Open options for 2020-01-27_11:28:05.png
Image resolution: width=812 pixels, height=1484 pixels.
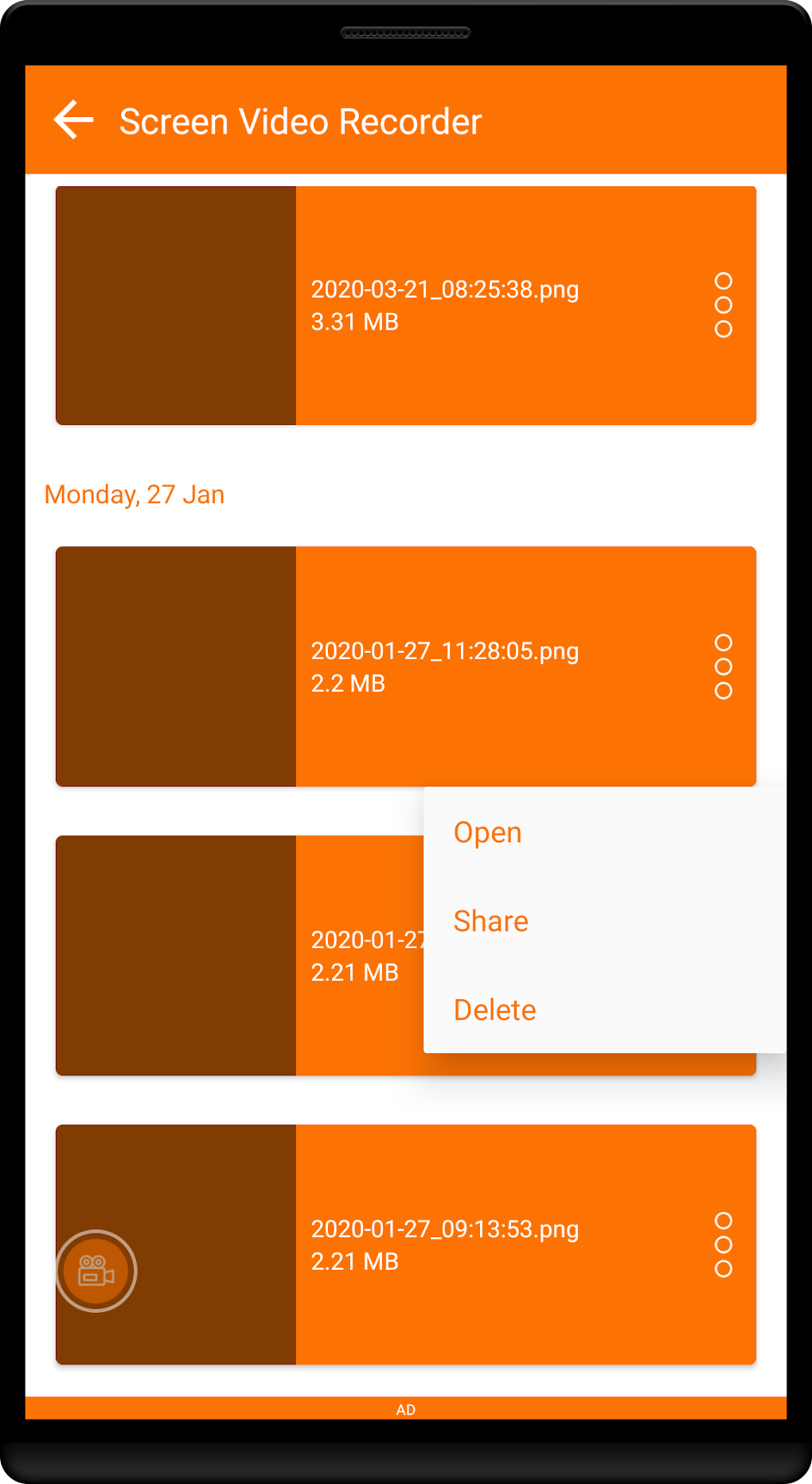tap(723, 666)
